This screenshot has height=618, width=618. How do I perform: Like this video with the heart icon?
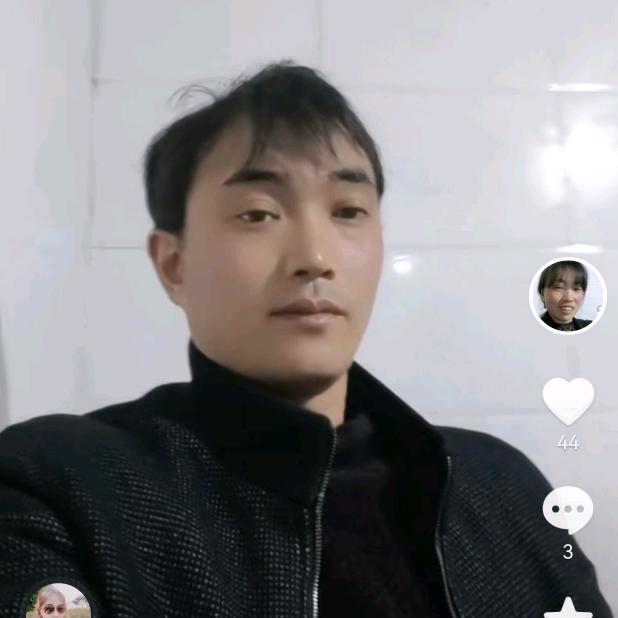point(568,400)
